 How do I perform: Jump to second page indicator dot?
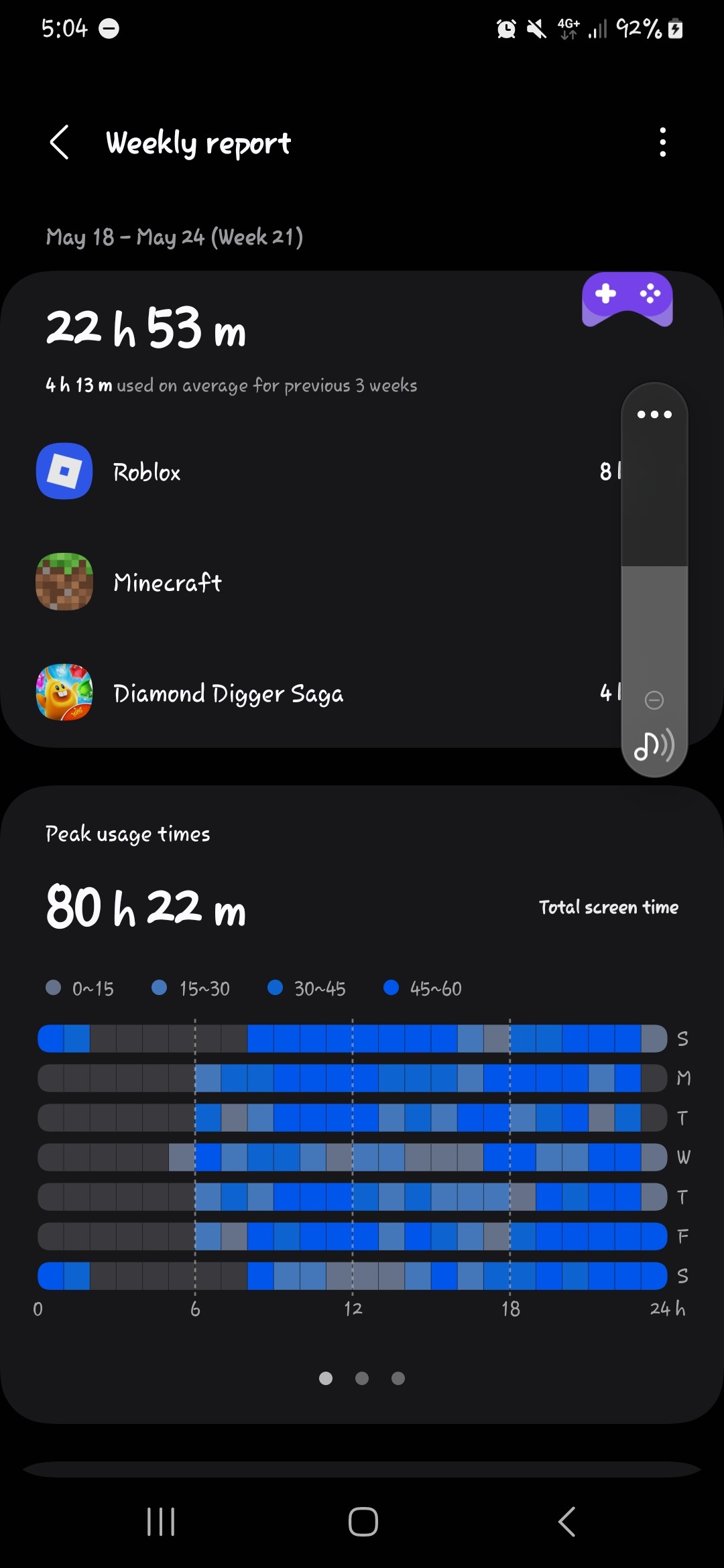pos(362,1378)
